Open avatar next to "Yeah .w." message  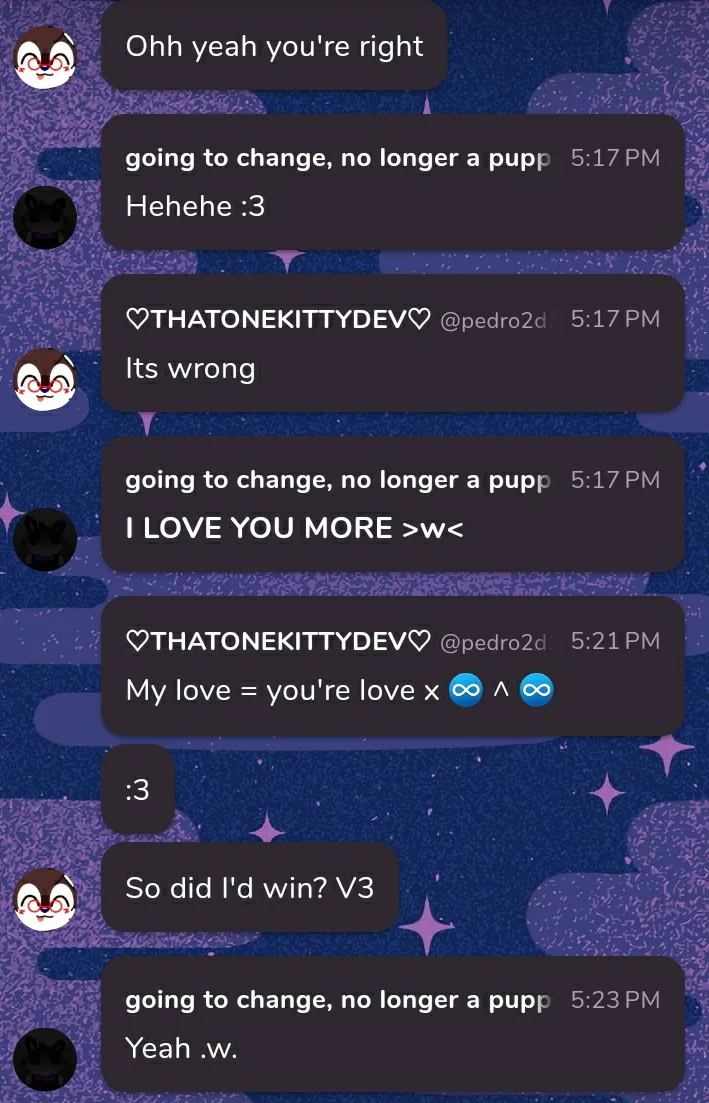tap(45, 1058)
